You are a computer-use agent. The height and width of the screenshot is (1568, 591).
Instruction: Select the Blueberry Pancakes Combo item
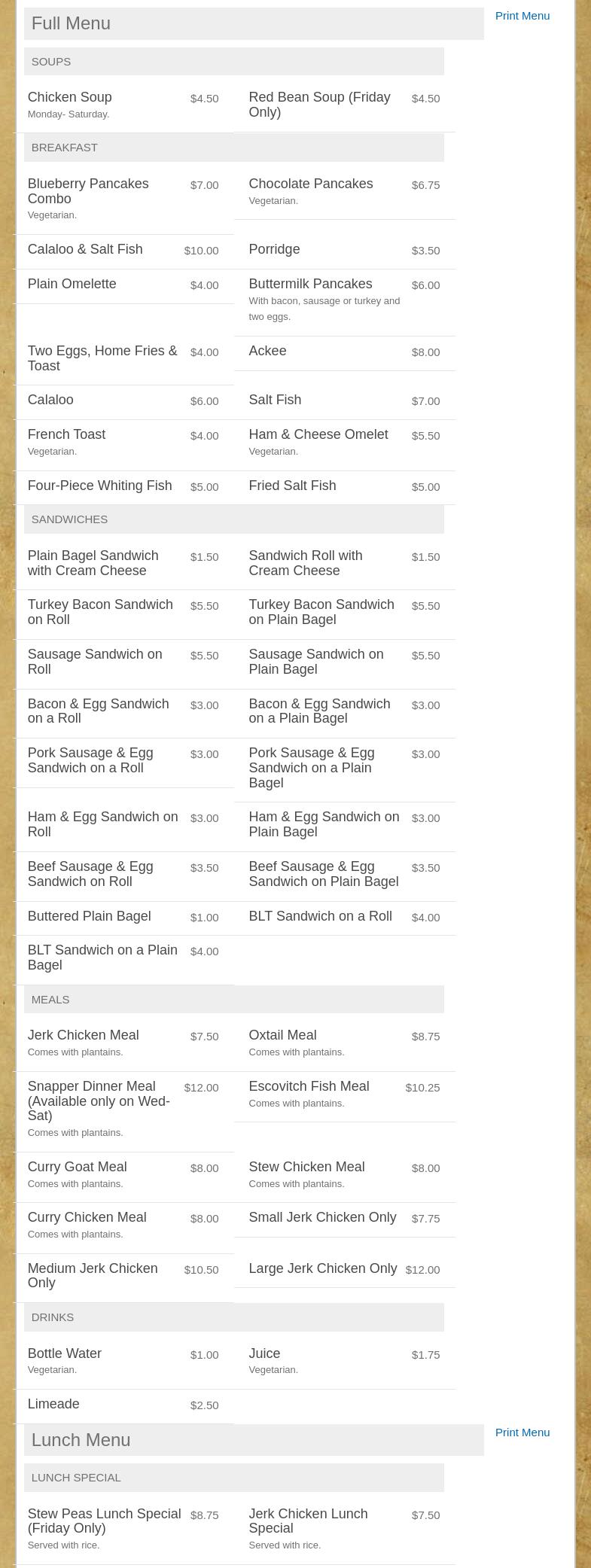pyautogui.click(x=87, y=191)
